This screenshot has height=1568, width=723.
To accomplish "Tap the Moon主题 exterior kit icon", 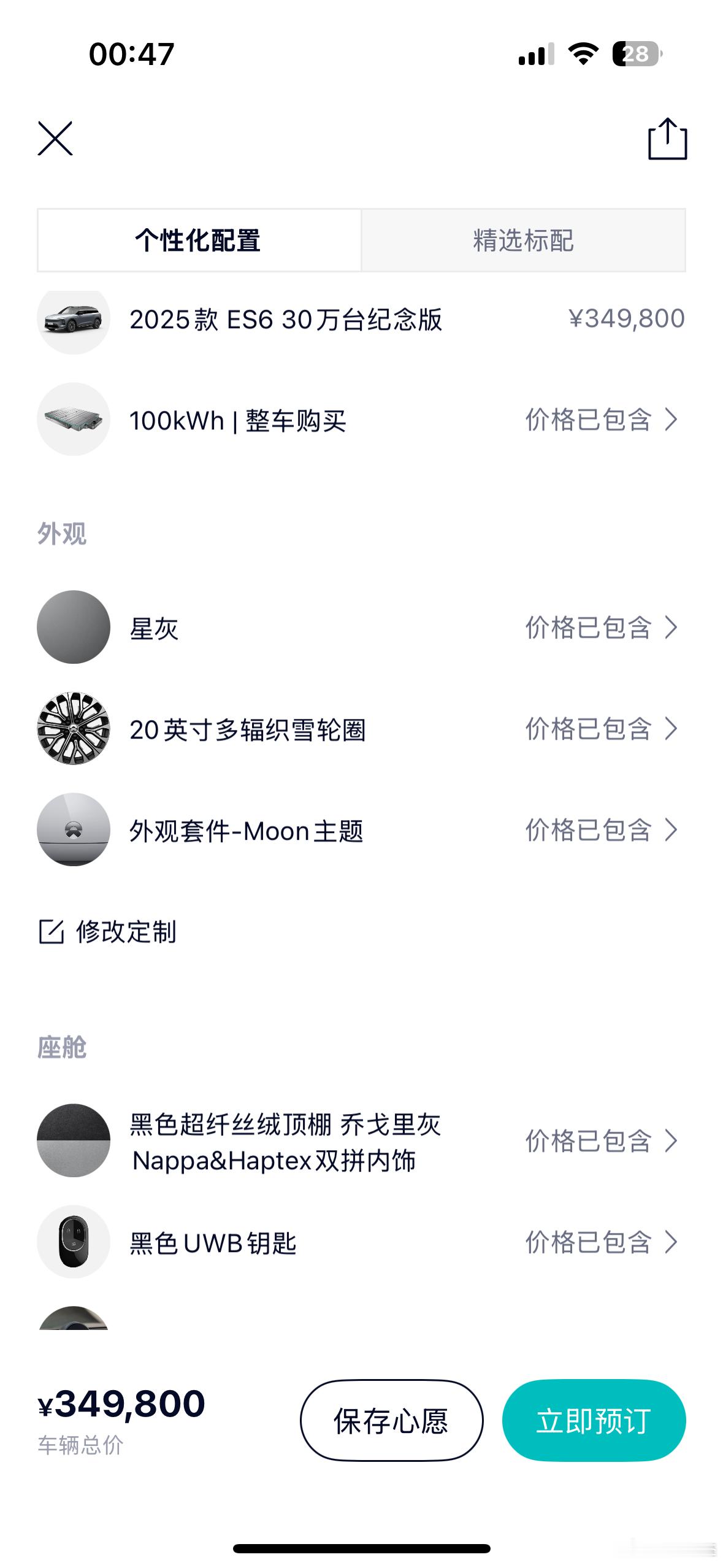I will 74,832.
